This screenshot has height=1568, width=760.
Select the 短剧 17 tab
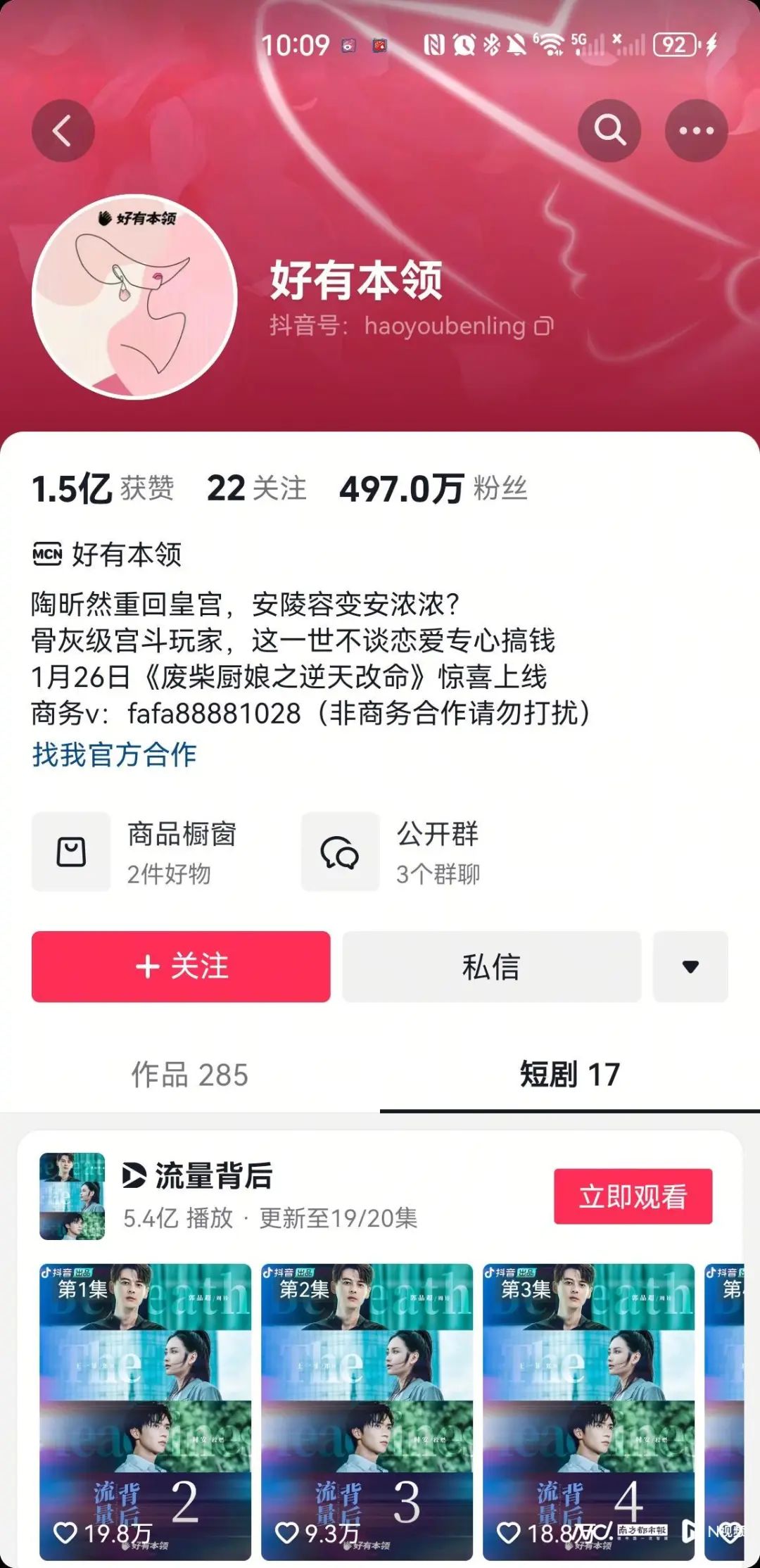569,1075
